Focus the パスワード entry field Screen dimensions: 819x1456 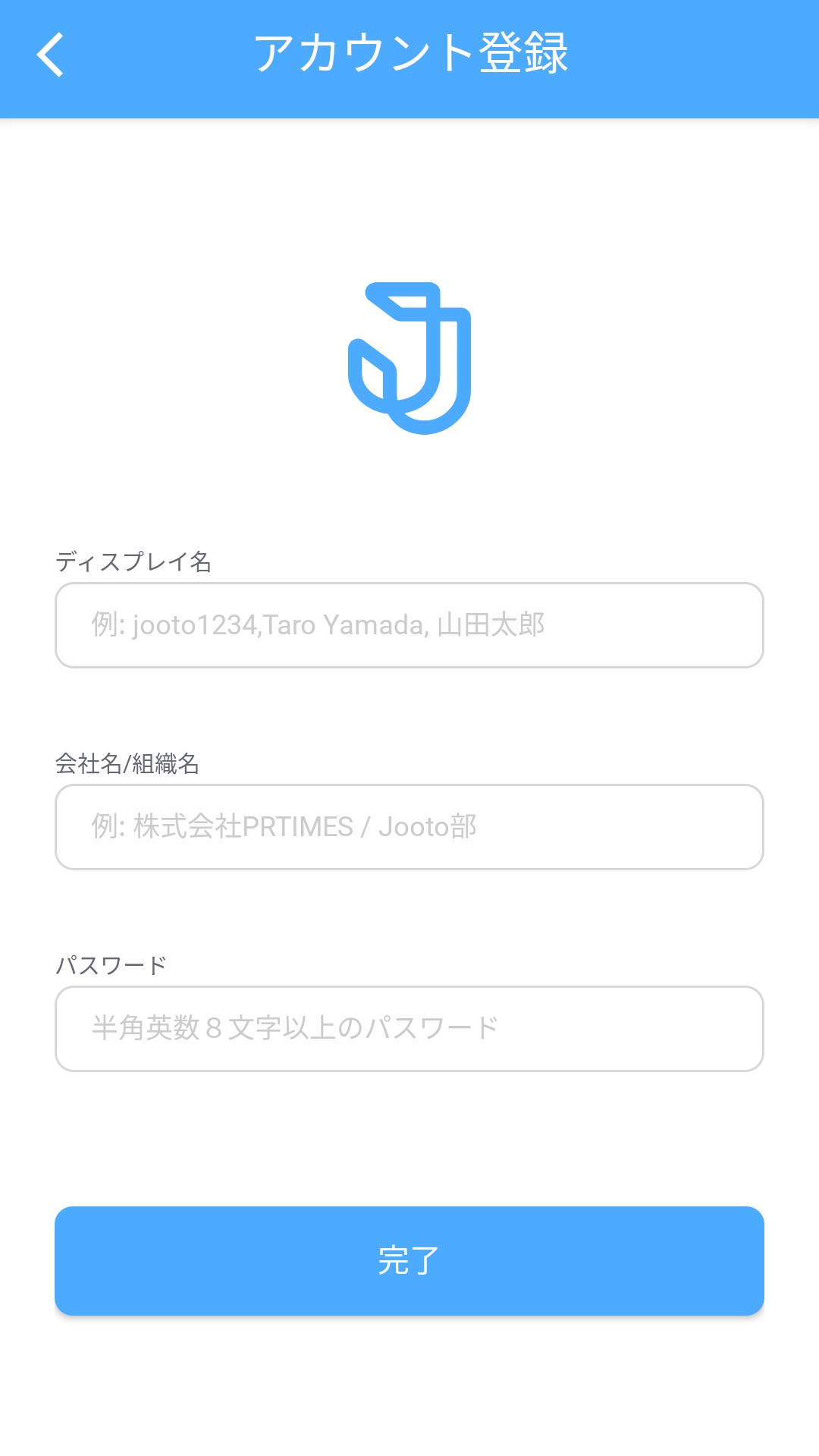(x=409, y=1027)
